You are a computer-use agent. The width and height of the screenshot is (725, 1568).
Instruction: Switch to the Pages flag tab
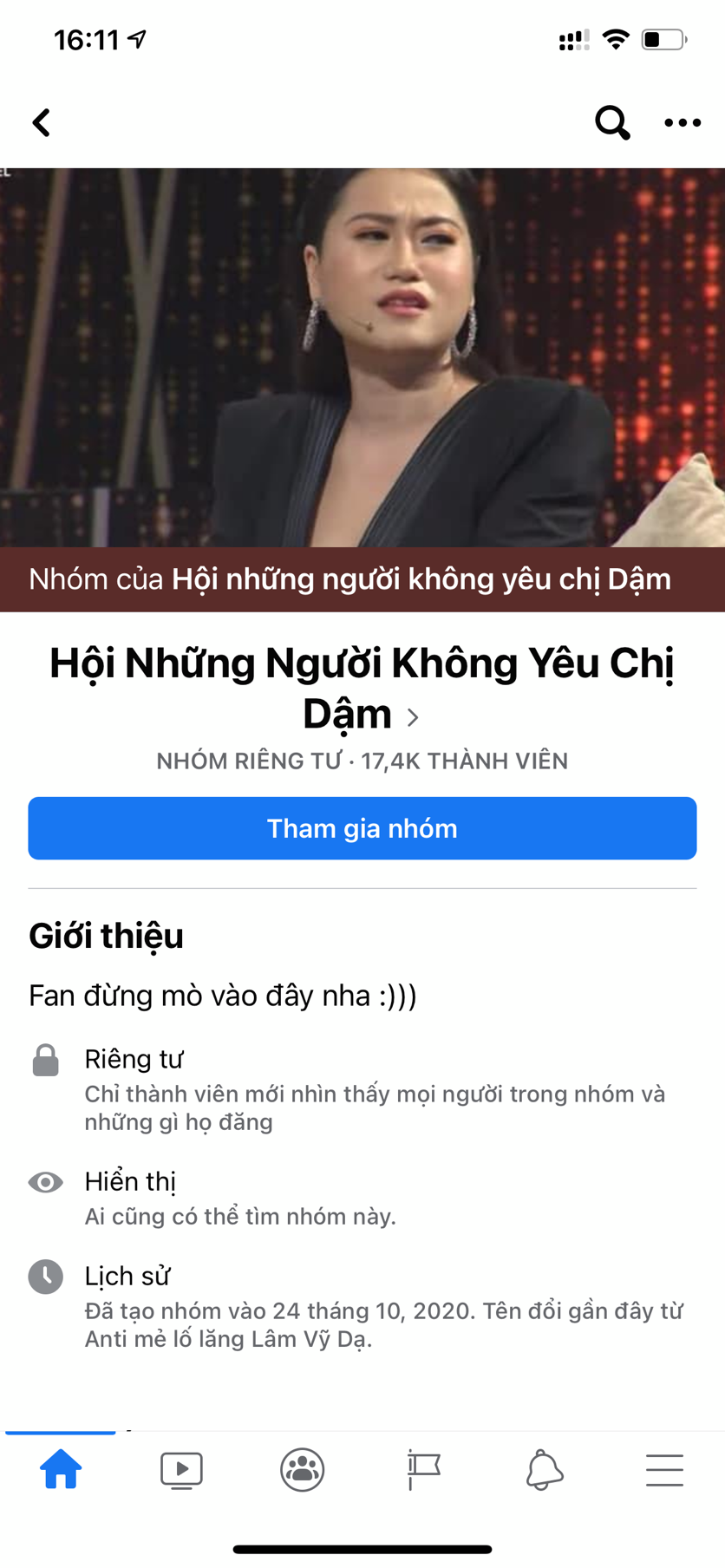coord(423,1470)
